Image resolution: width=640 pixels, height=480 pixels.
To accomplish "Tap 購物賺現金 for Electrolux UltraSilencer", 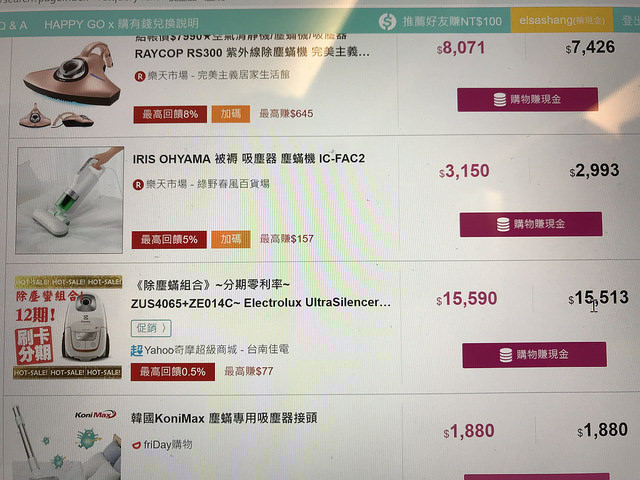I will point(533,354).
